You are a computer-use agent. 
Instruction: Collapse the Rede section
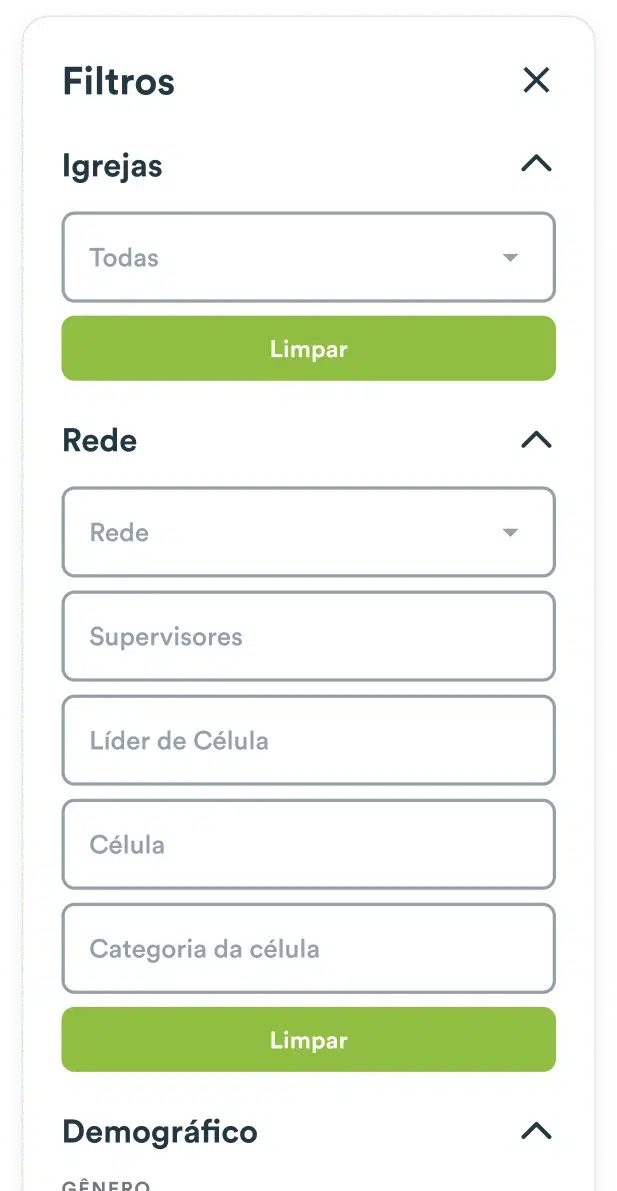[536, 440]
